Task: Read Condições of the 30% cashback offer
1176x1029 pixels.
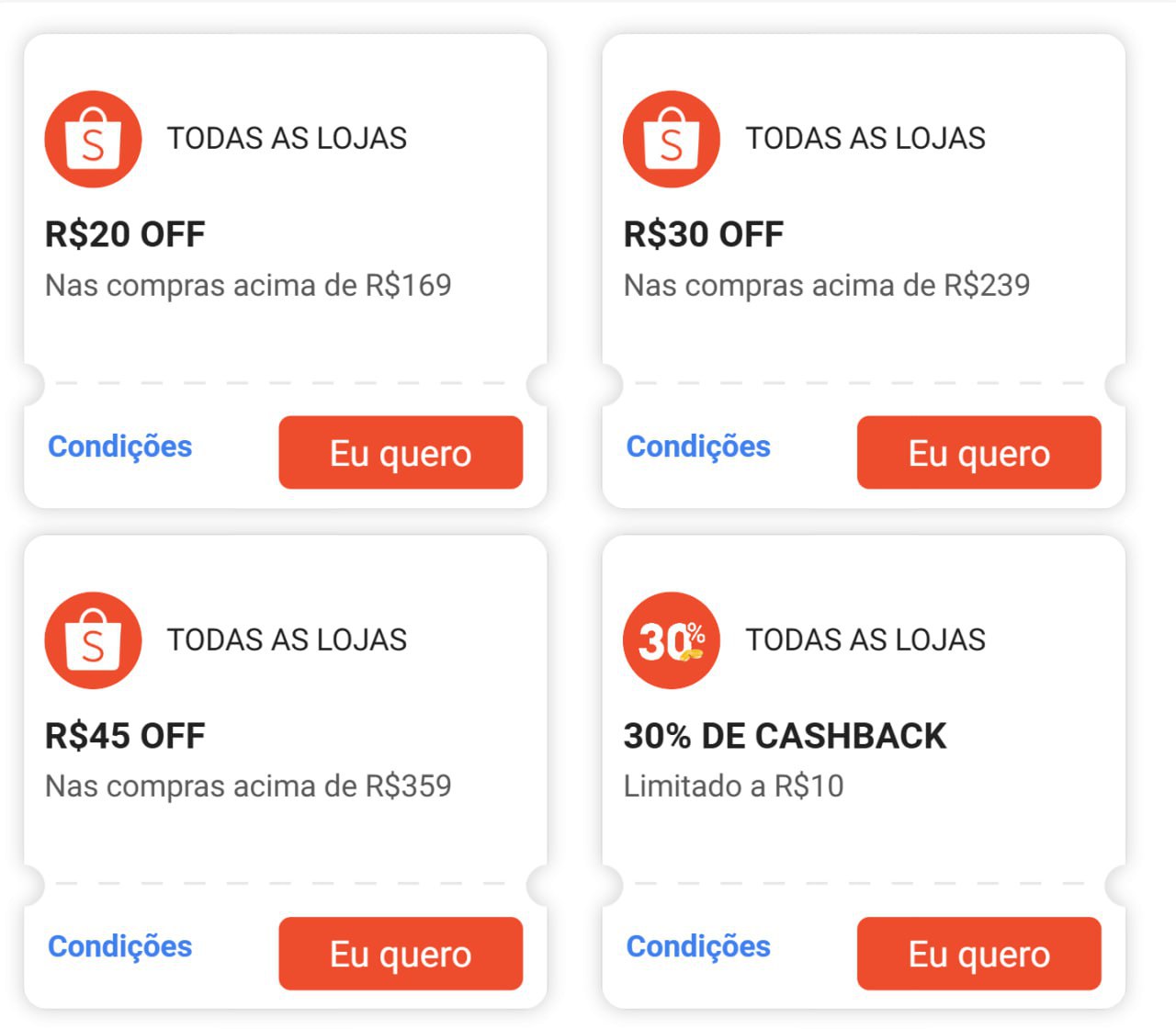Action: pyautogui.click(x=698, y=946)
